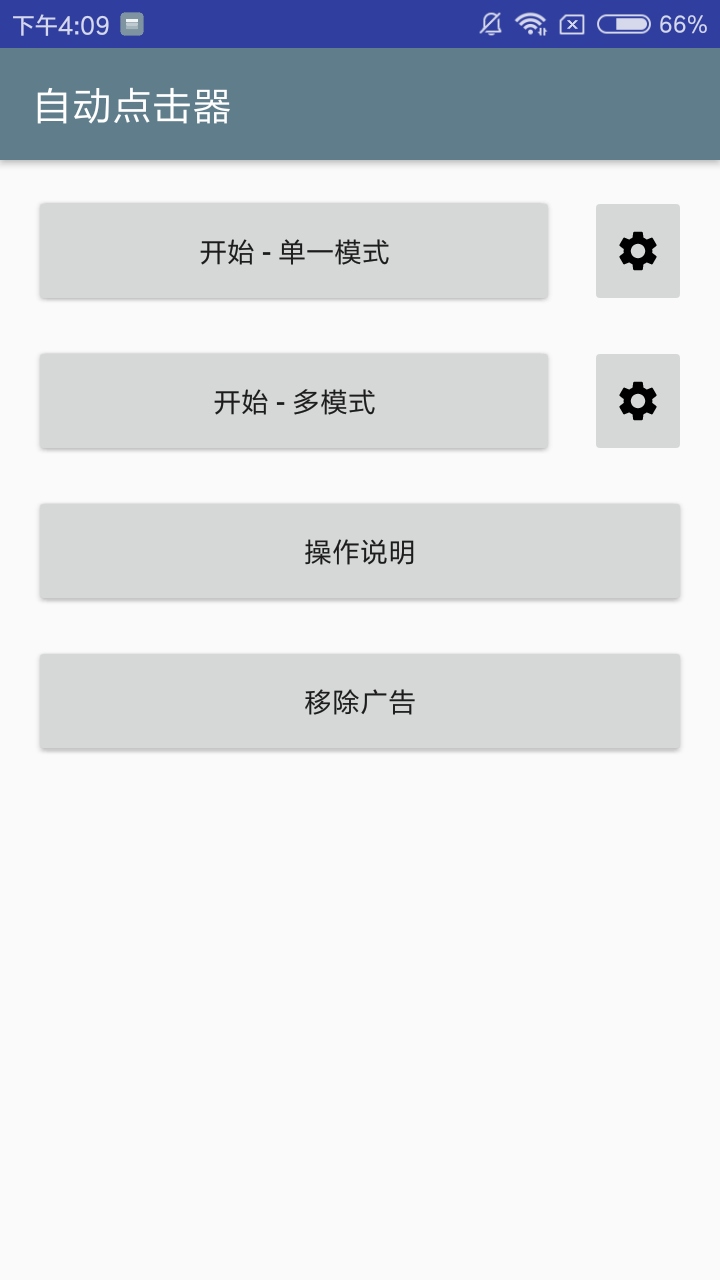Tap 移除广告 to remove ads
The height and width of the screenshot is (1280, 720).
tap(359, 700)
